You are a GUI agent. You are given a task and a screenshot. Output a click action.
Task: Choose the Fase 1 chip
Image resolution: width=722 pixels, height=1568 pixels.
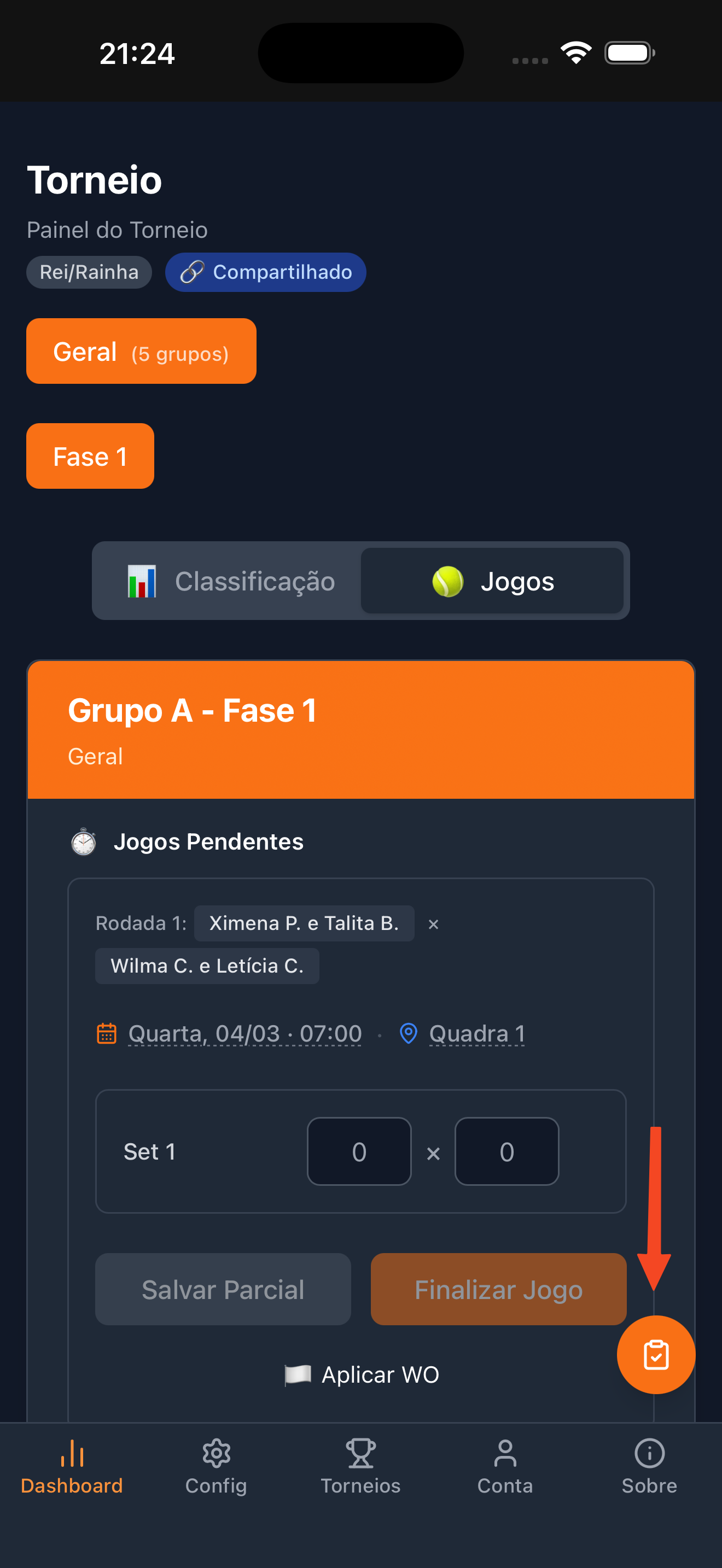(x=90, y=456)
